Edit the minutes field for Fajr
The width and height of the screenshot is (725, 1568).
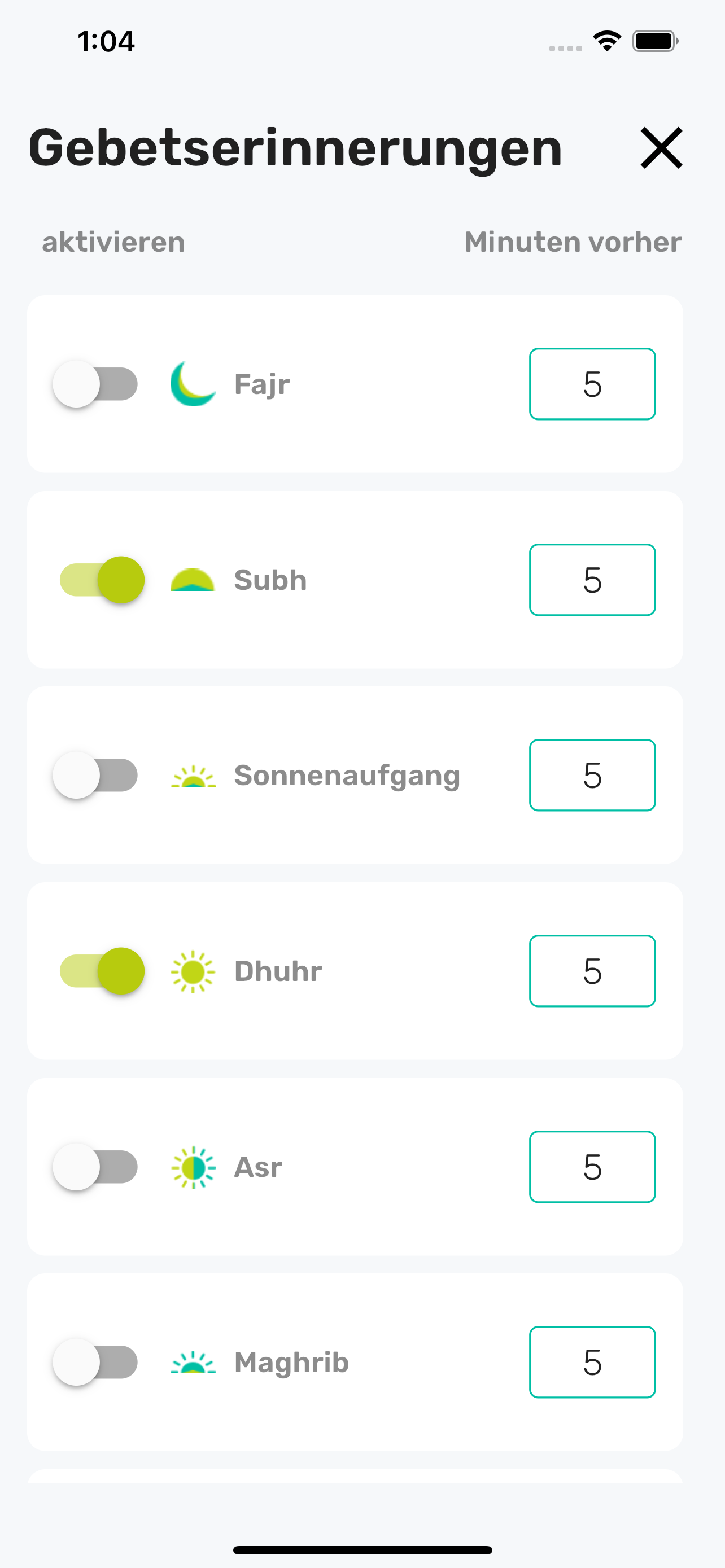click(592, 384)
